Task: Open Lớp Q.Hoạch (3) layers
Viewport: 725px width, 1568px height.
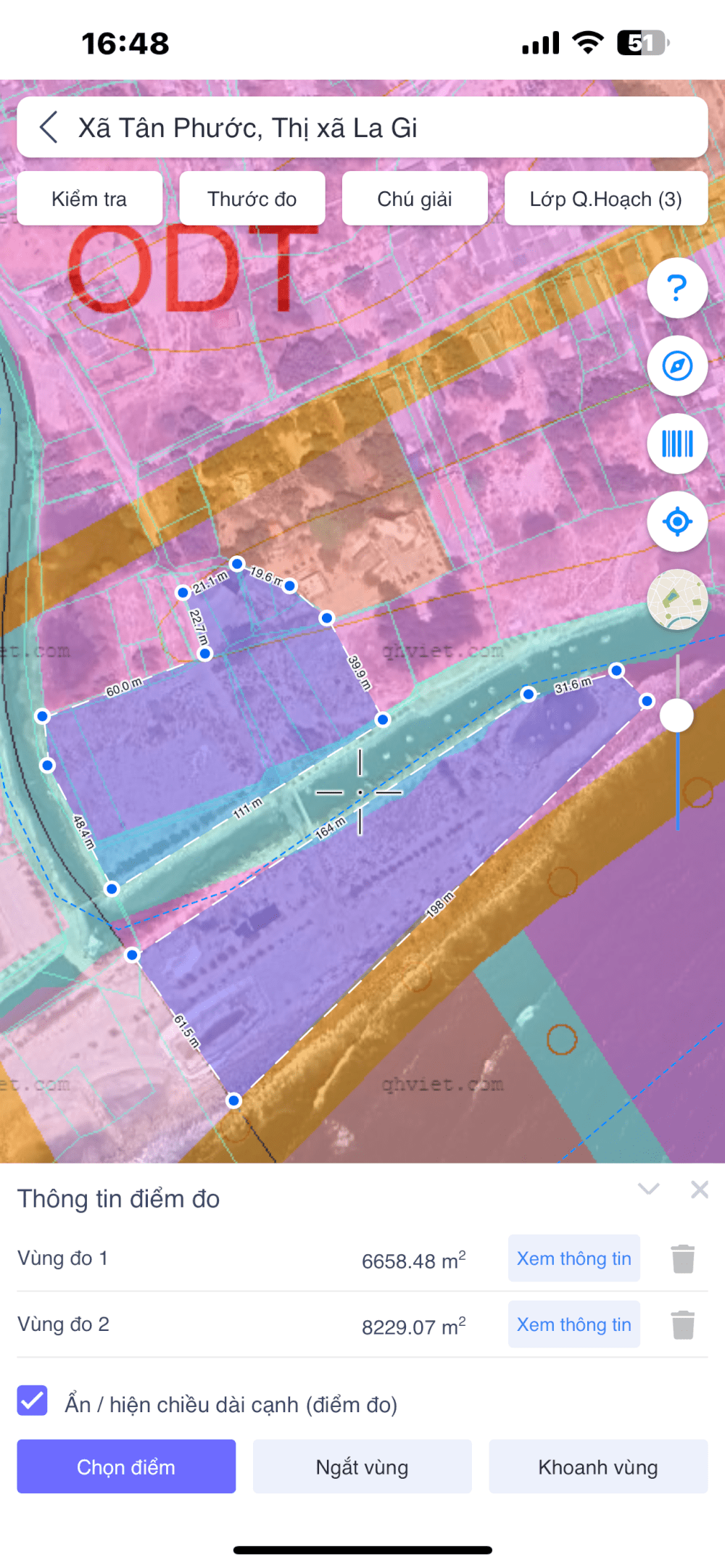Action: [x=605, y=199]
